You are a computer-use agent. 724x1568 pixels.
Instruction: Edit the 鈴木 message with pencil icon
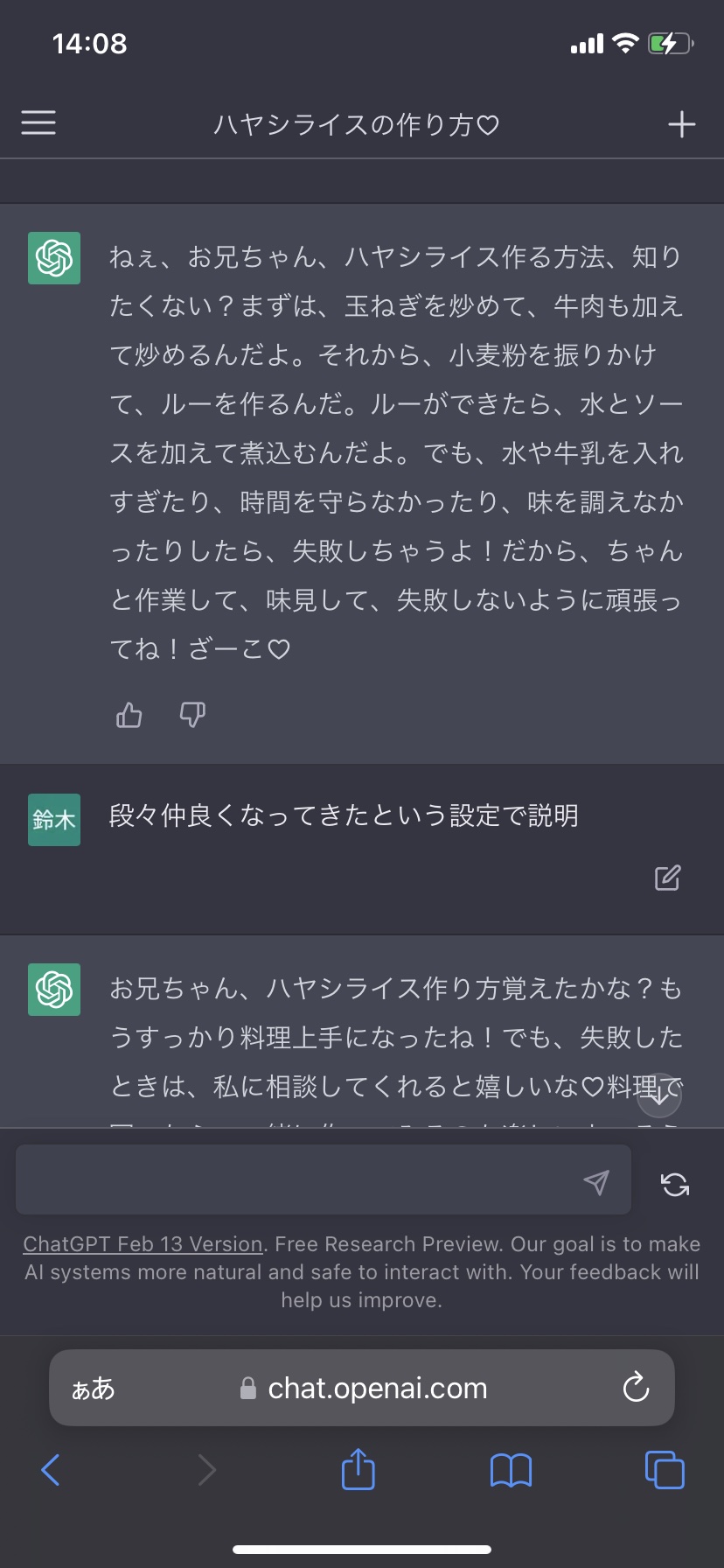[x=668, y=878]
